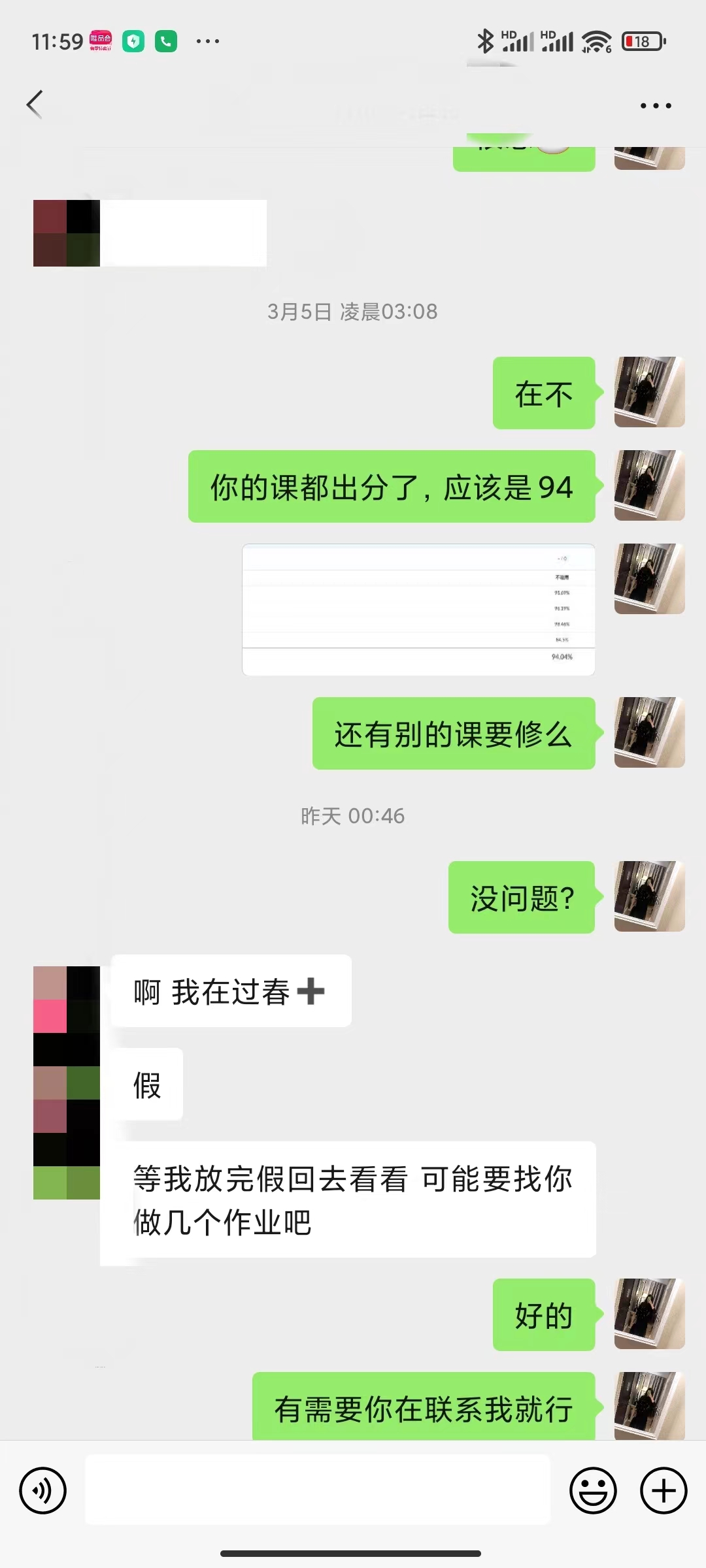Viewport: 706px width, 1568px height.
Task: Open sender avatar beside '在不' message
Action: pos(649,392)
